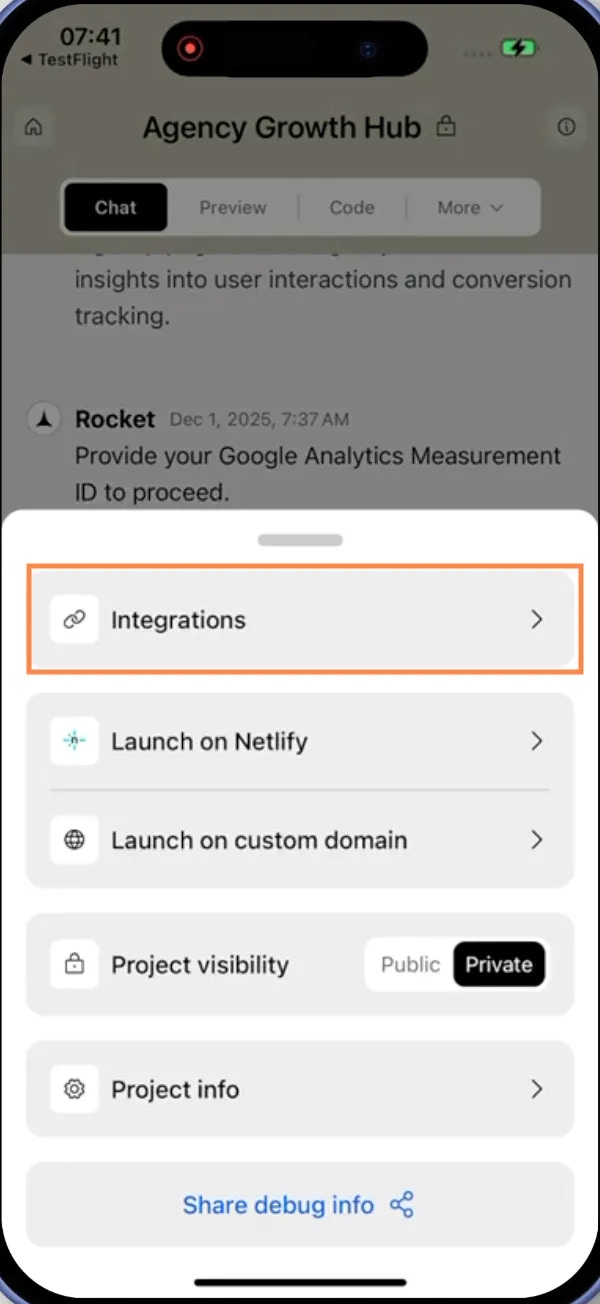
Task: Go to home via the house icon
Action: [x=34, y=127]
